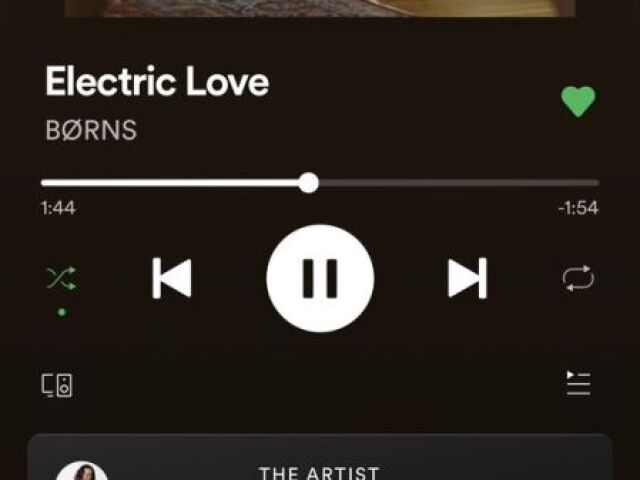
Task: Skip to the next track
Action: [x=467, y=278]
